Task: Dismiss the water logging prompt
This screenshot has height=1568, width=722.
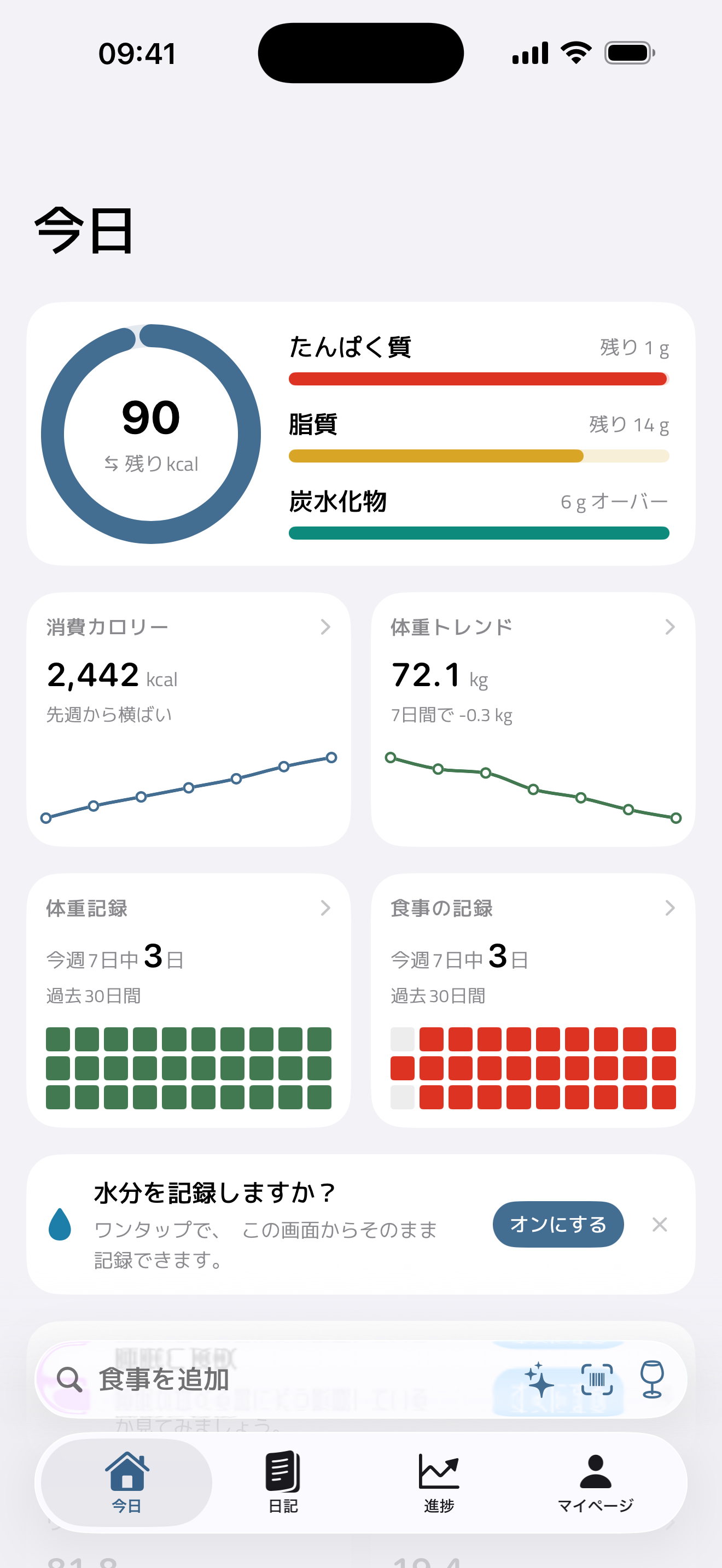Action: click(660, 1224)
